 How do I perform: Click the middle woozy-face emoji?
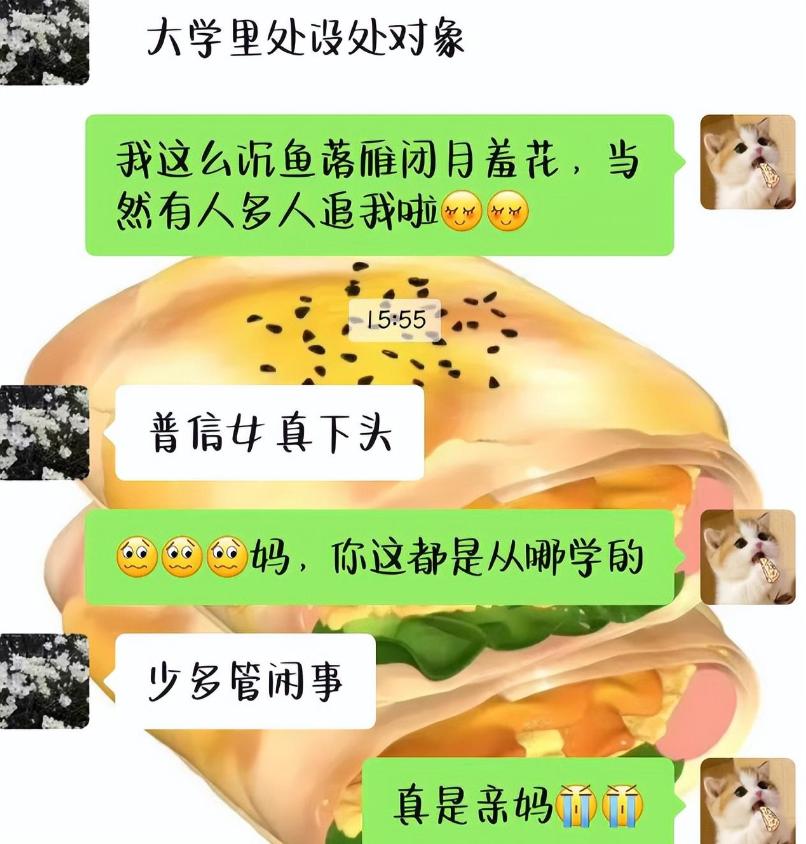point(184,558)
